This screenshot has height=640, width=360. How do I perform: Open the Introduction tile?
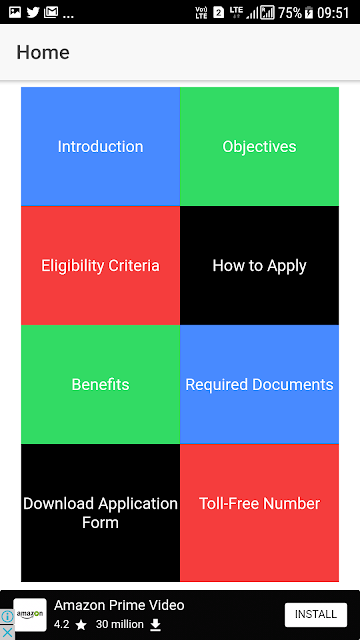(100, 146)
